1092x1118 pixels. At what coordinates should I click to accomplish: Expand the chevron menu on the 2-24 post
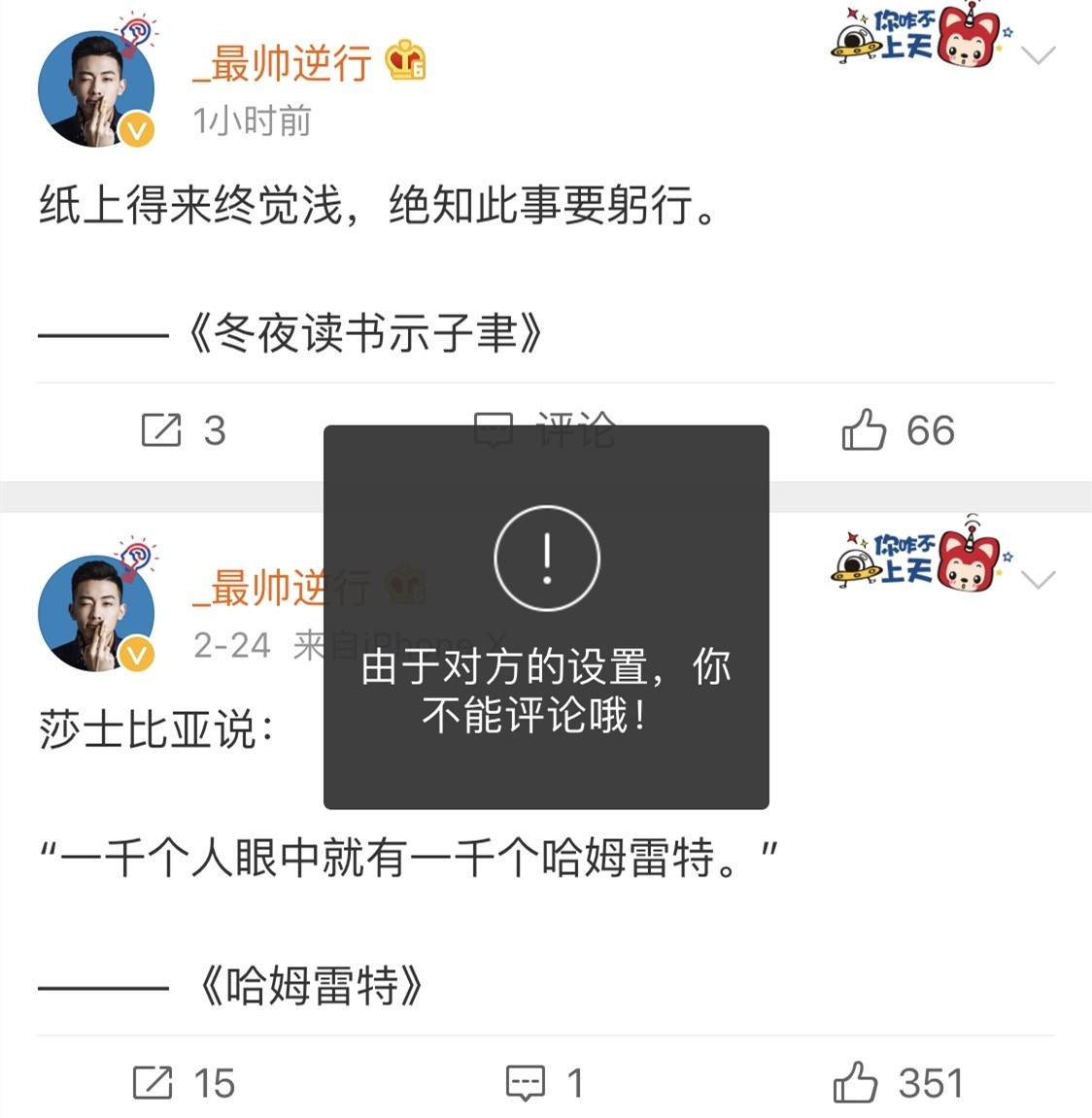click(x=1039, y=580)
